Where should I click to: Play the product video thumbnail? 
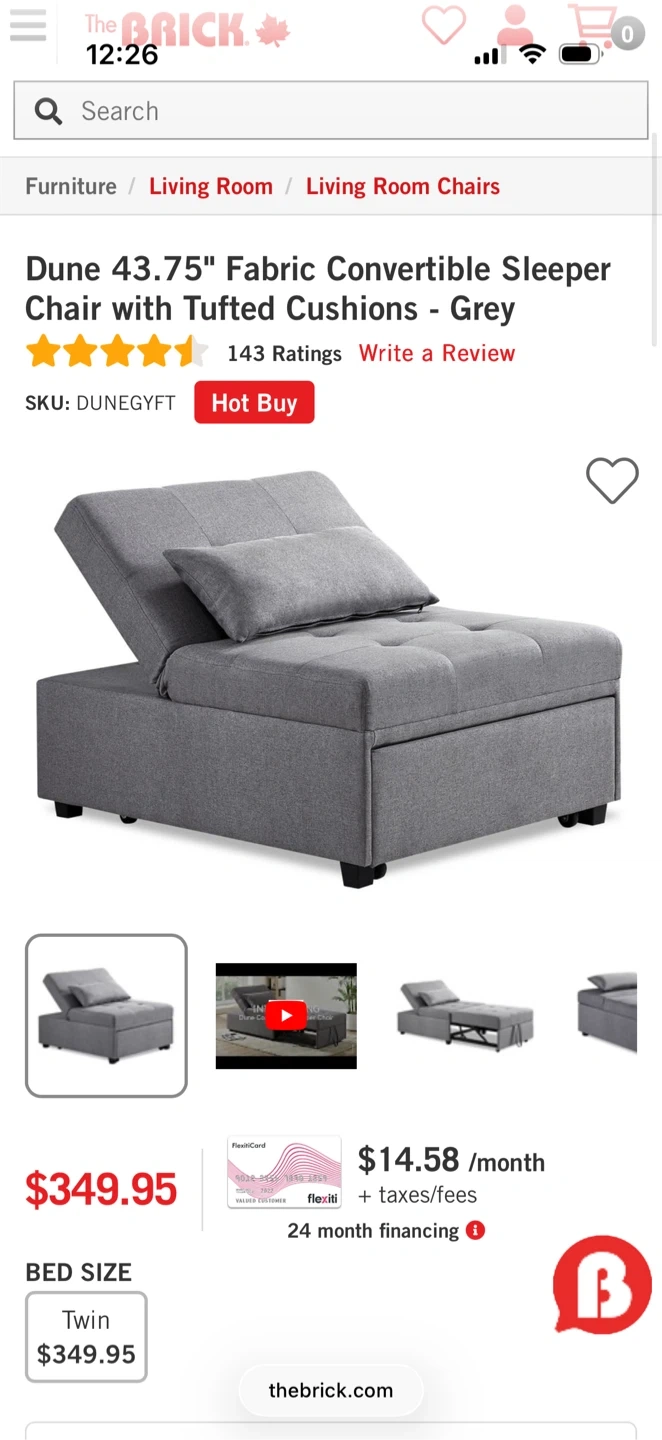coord(286,1016)
